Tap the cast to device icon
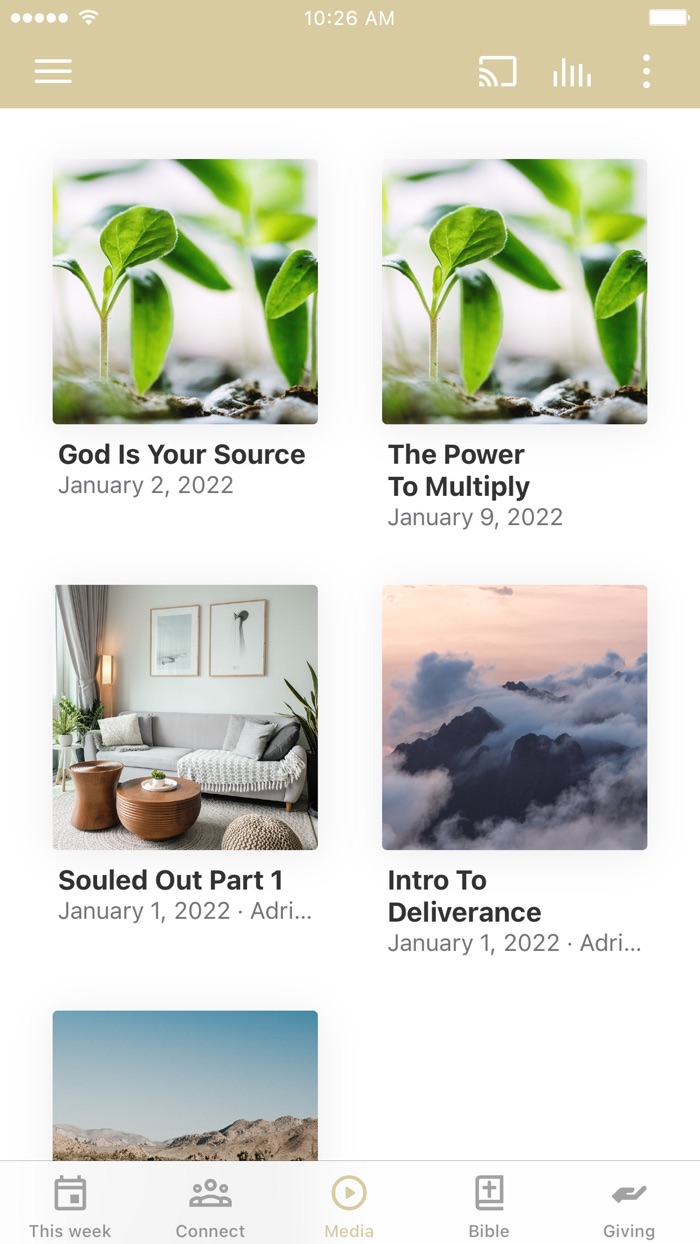Image resolution: width=700 pixels, height=1244 pixels. pos(497,72)
